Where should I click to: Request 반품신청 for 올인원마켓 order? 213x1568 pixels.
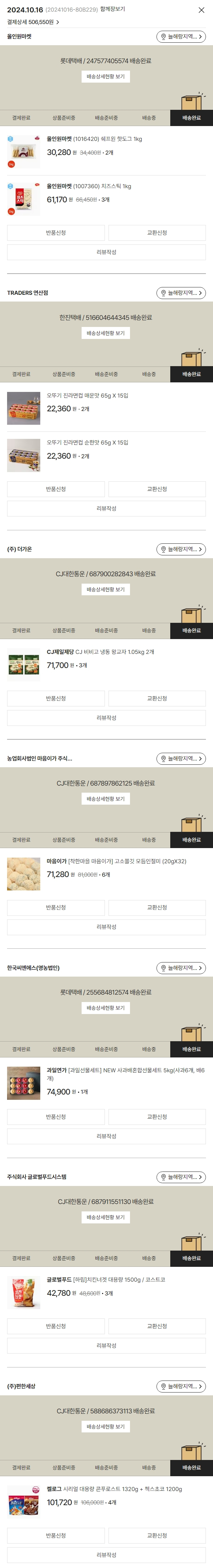tap(56, 233)
